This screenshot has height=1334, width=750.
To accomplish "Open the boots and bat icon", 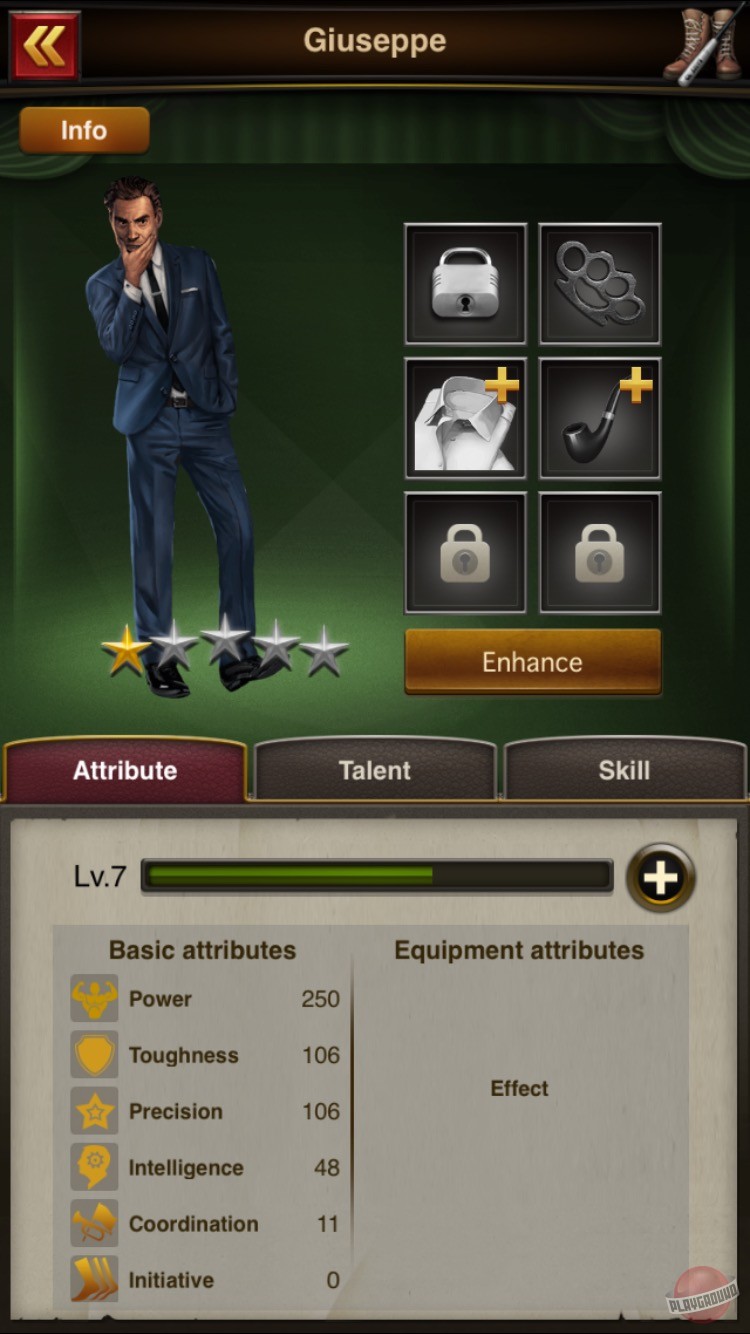I will tap(702, 45).
